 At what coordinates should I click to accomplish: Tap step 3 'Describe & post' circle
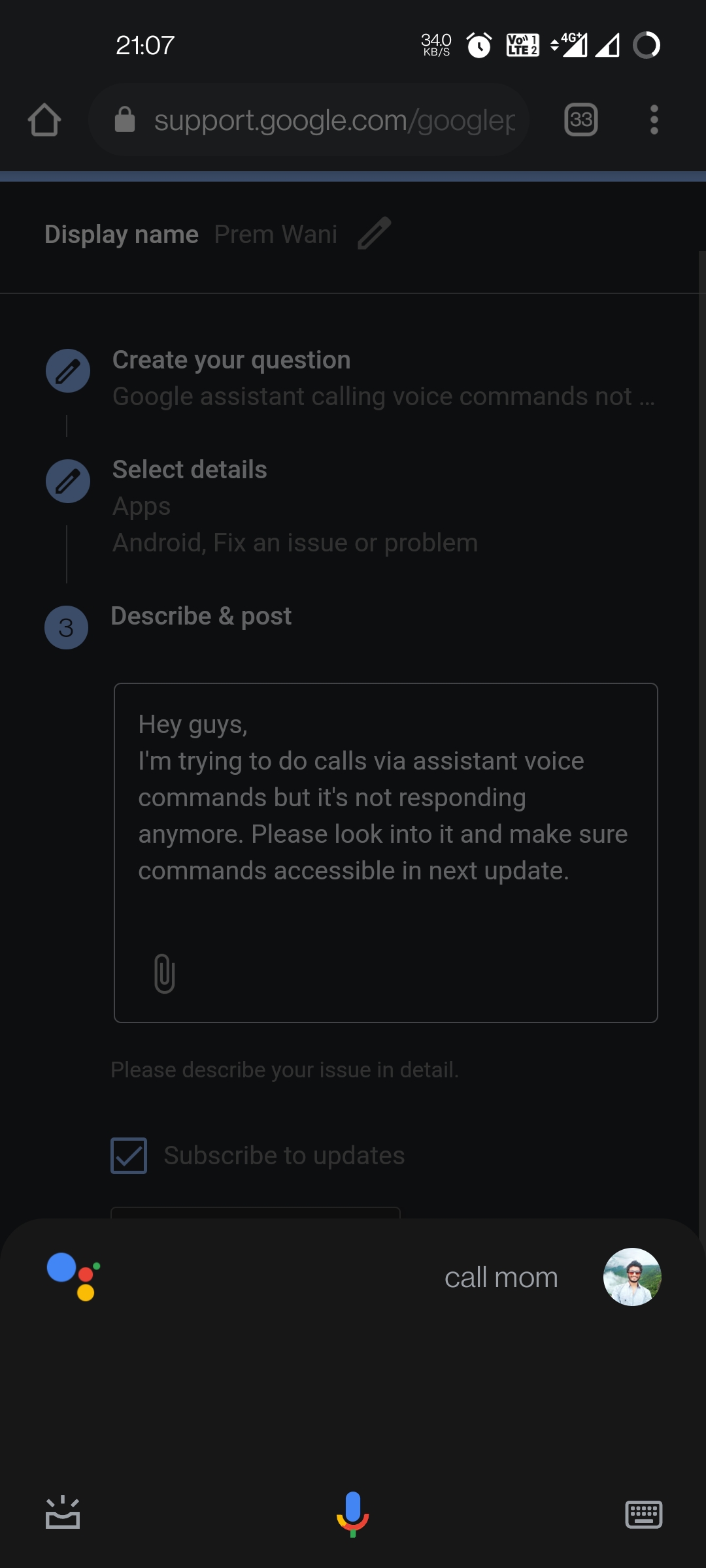[x=65, y=627]
